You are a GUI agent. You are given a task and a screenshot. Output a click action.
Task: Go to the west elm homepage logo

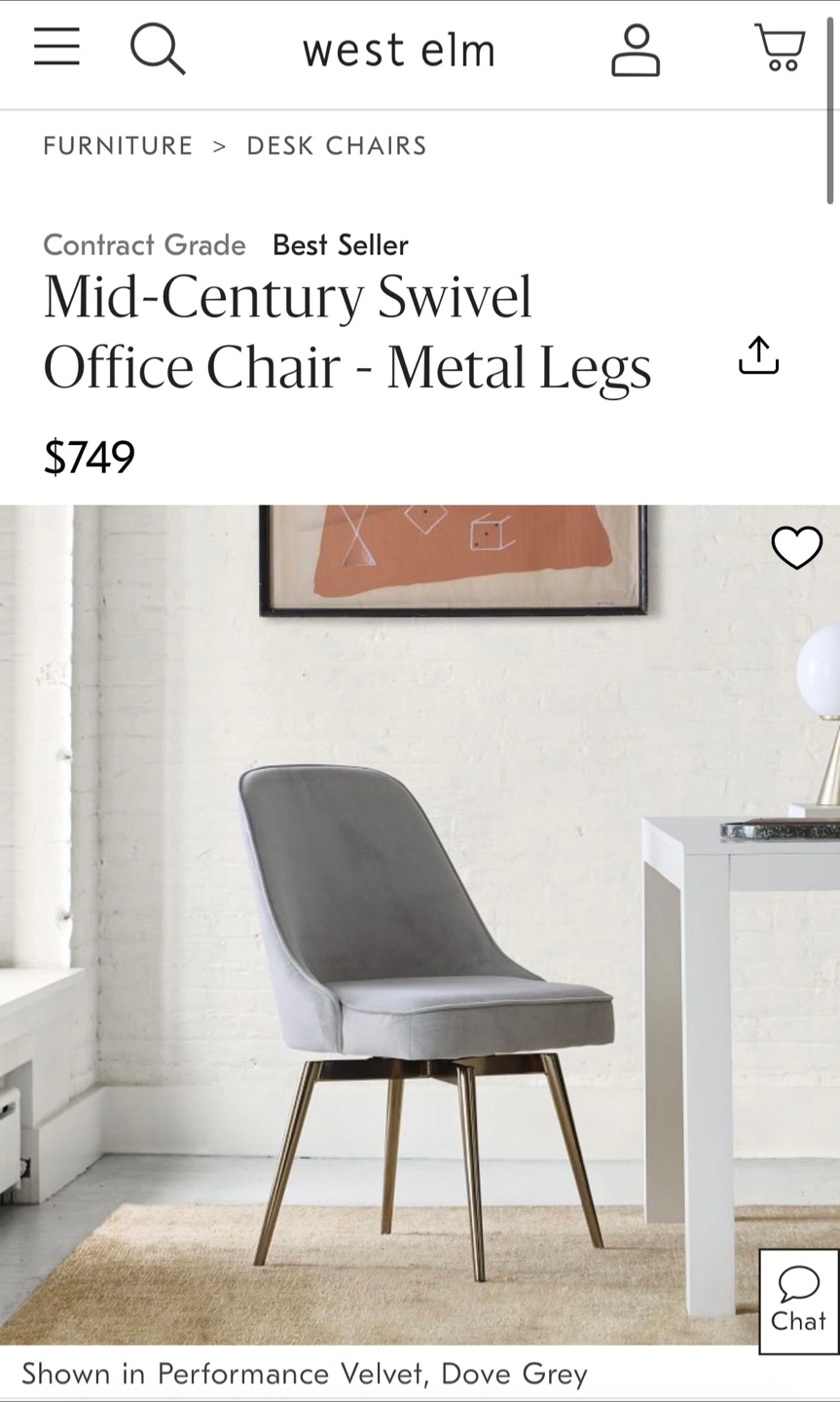click(399, 50)
